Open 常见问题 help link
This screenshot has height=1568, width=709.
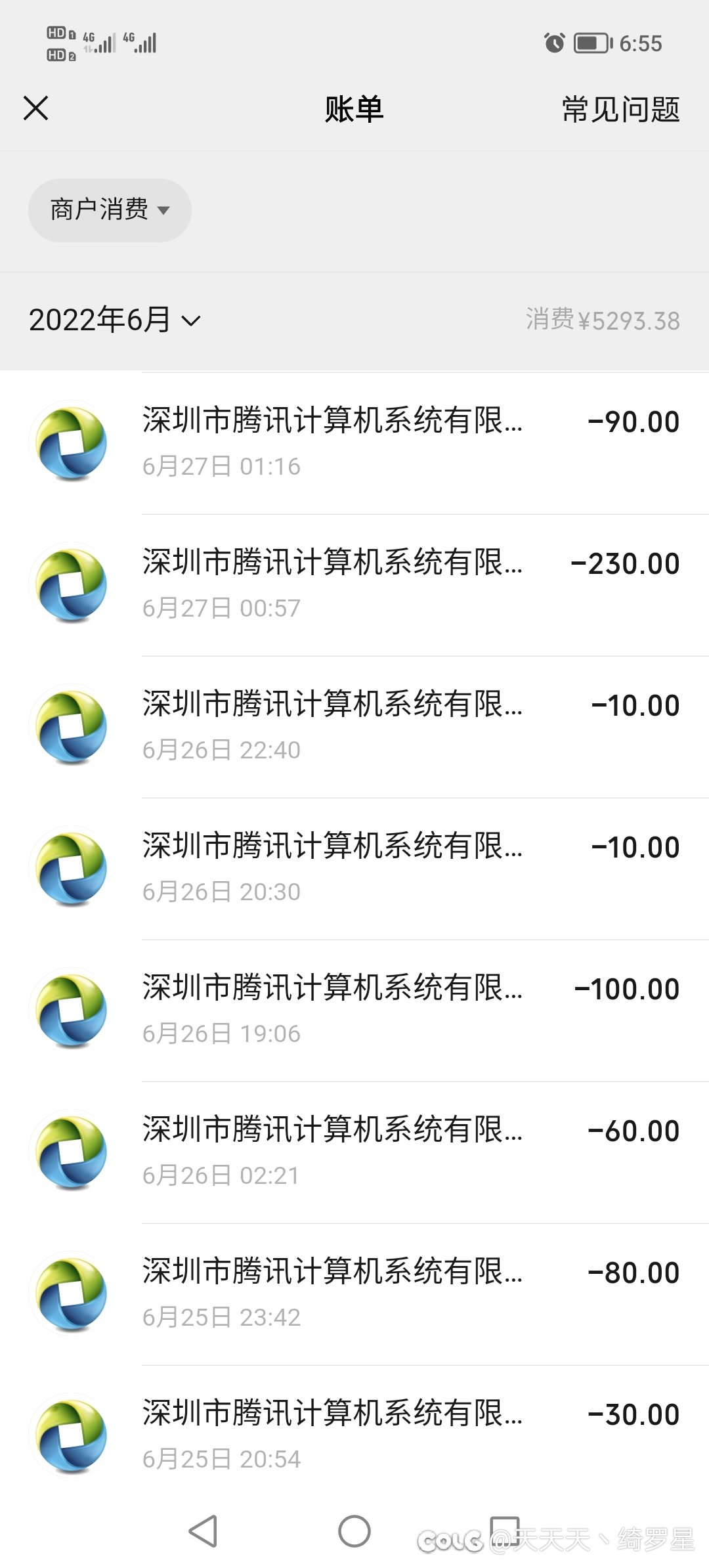click(x=620, y=109)
